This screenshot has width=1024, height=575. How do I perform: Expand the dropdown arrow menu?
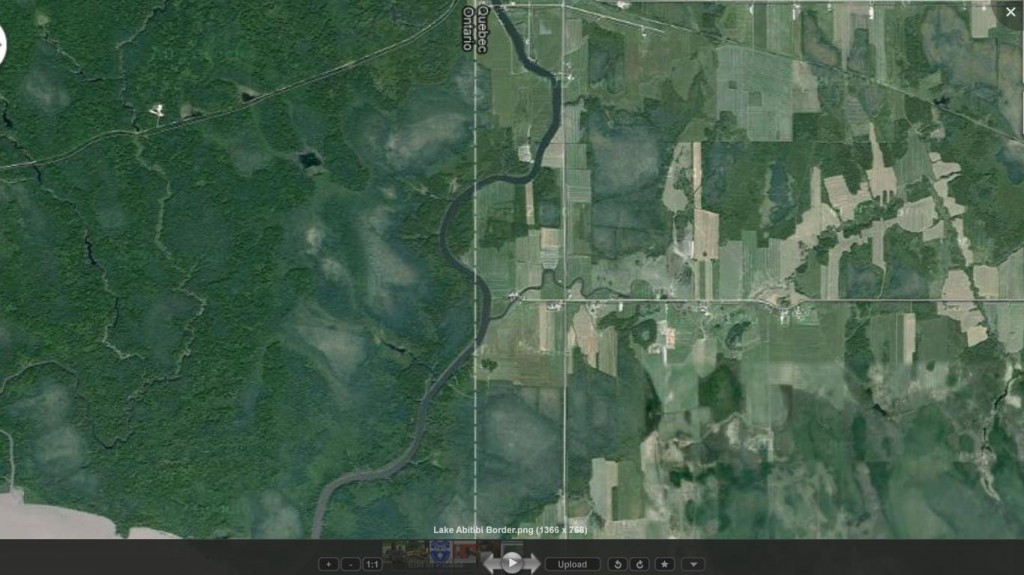click(x=693, y=564)
